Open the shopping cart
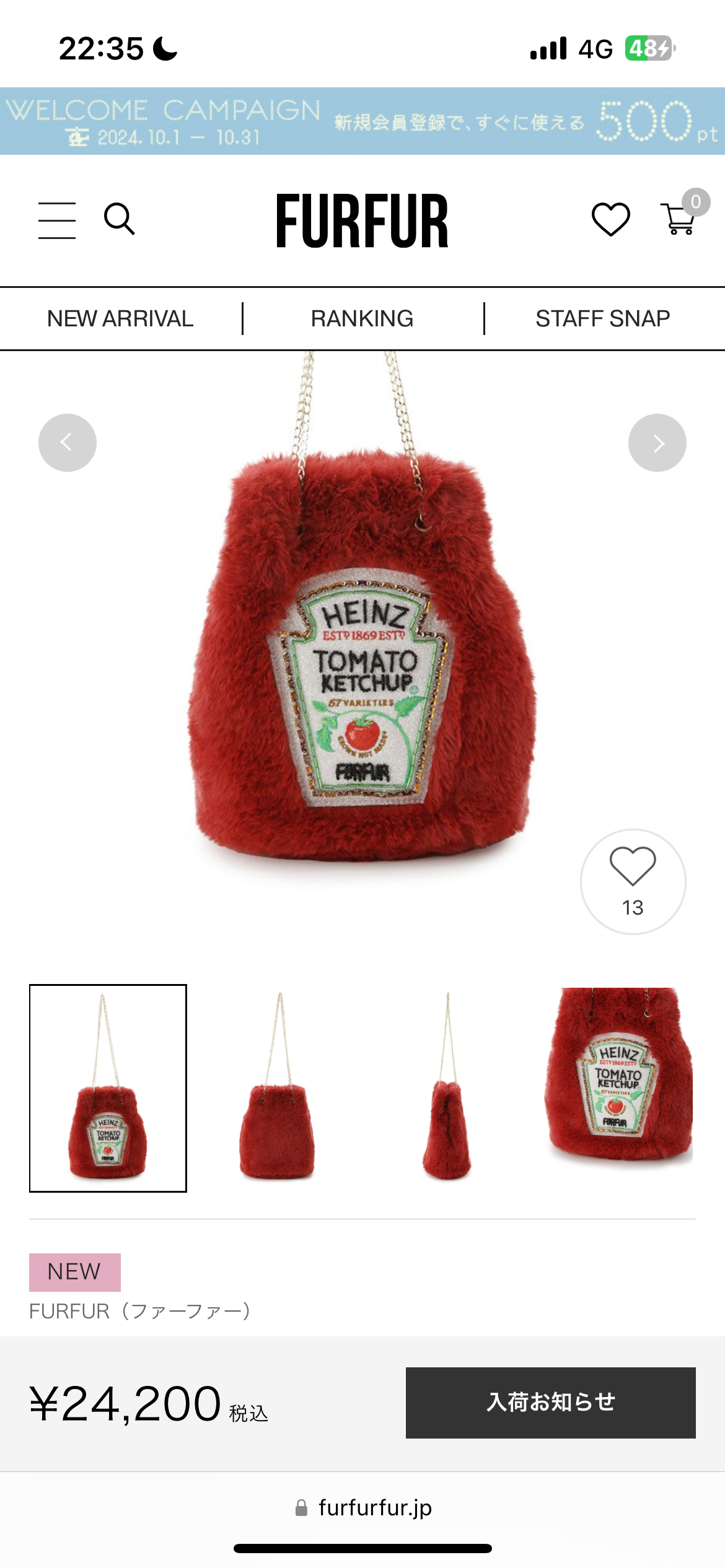This screenshot has height=1568, width=725. pos(680,218)
